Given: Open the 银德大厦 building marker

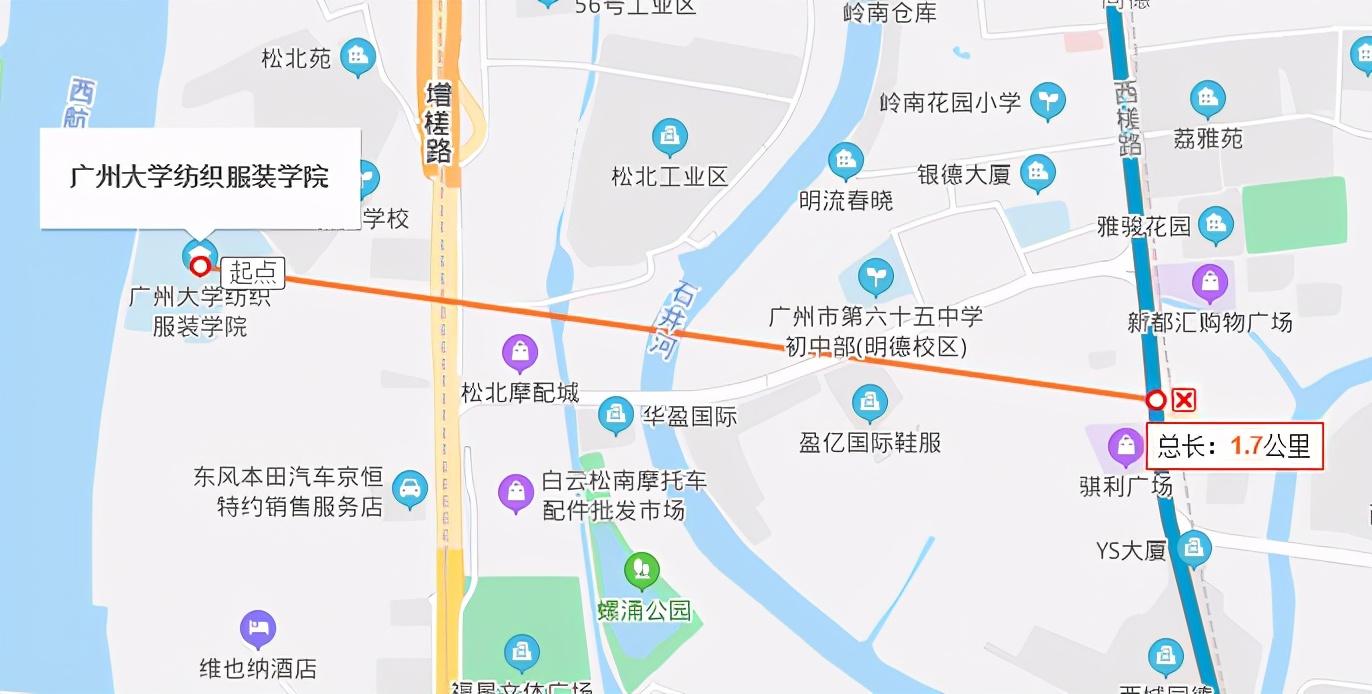Looking at the screenshot, I should click(1038, 173).
